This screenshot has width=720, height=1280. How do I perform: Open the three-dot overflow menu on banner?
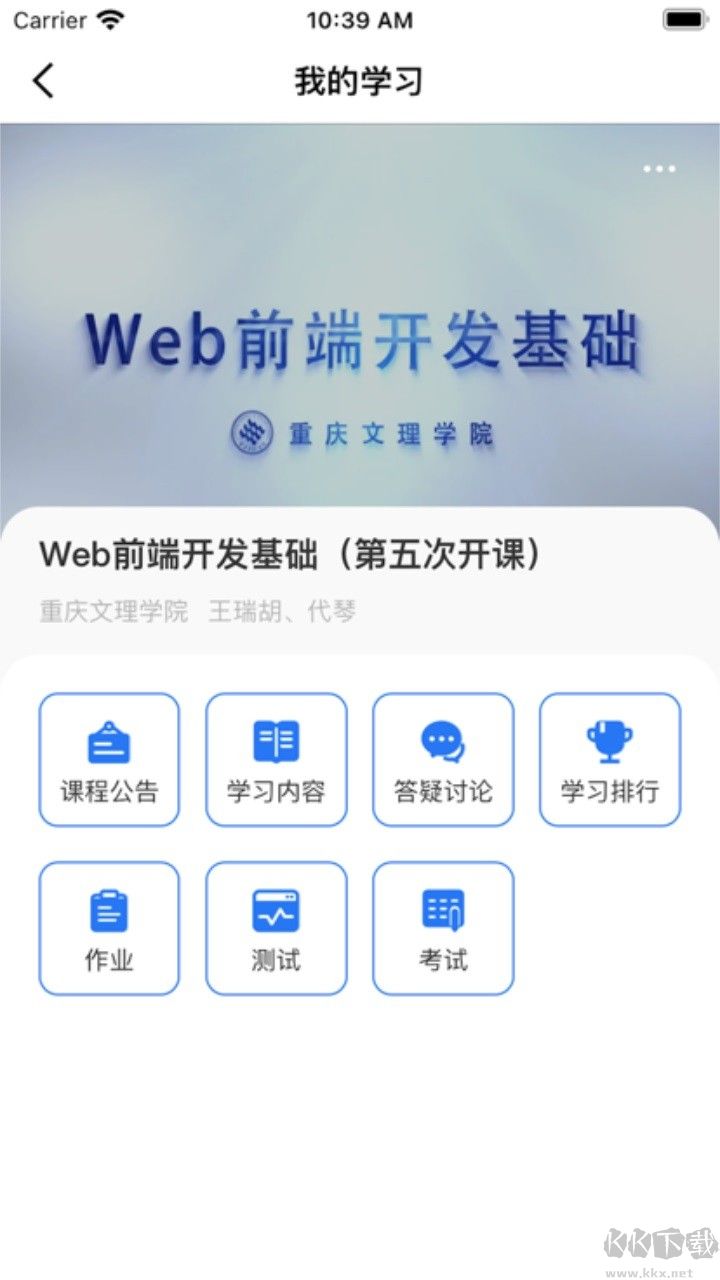(x=660, y=168)
